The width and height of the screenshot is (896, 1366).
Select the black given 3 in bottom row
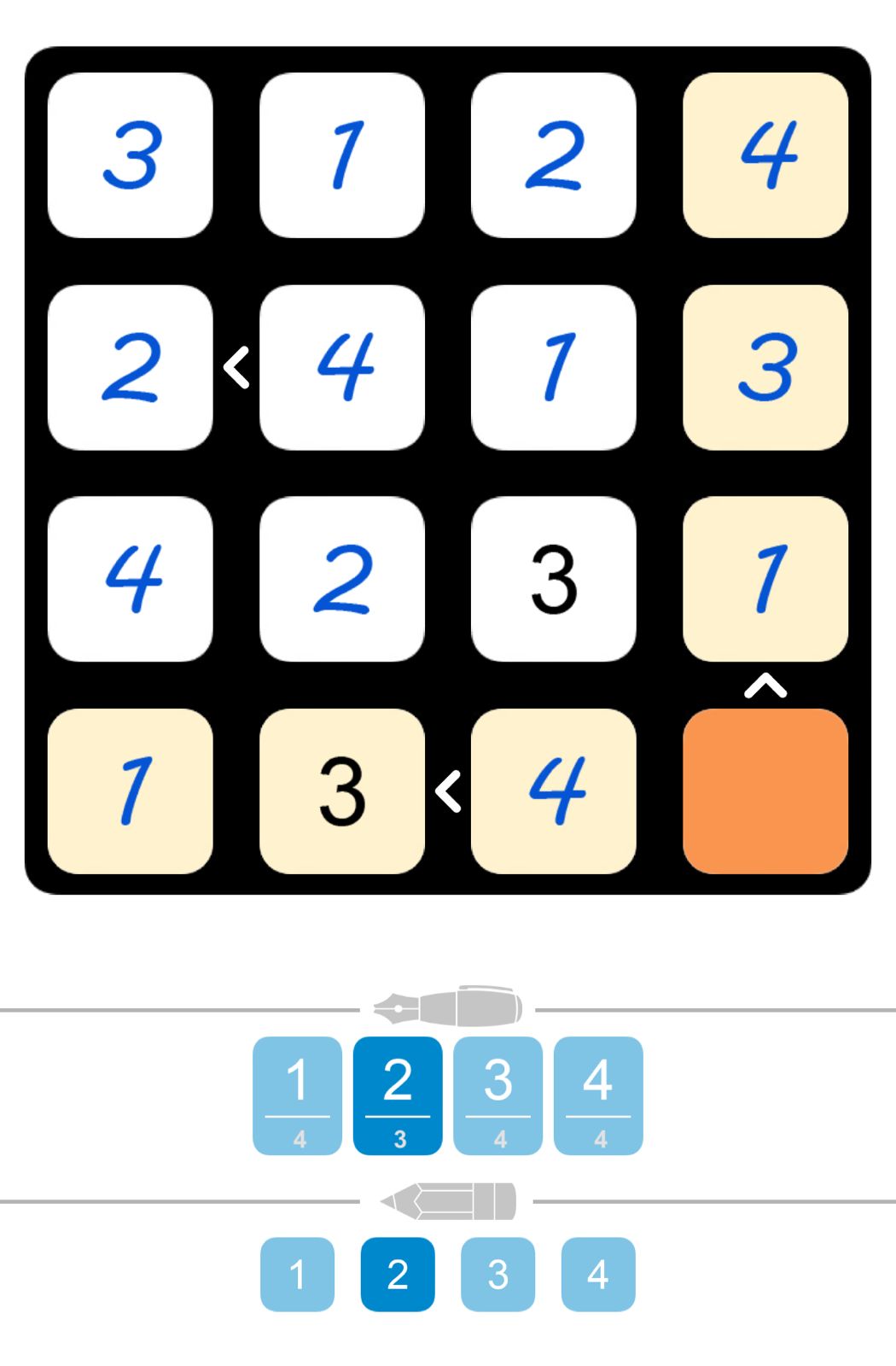[341, 791]
